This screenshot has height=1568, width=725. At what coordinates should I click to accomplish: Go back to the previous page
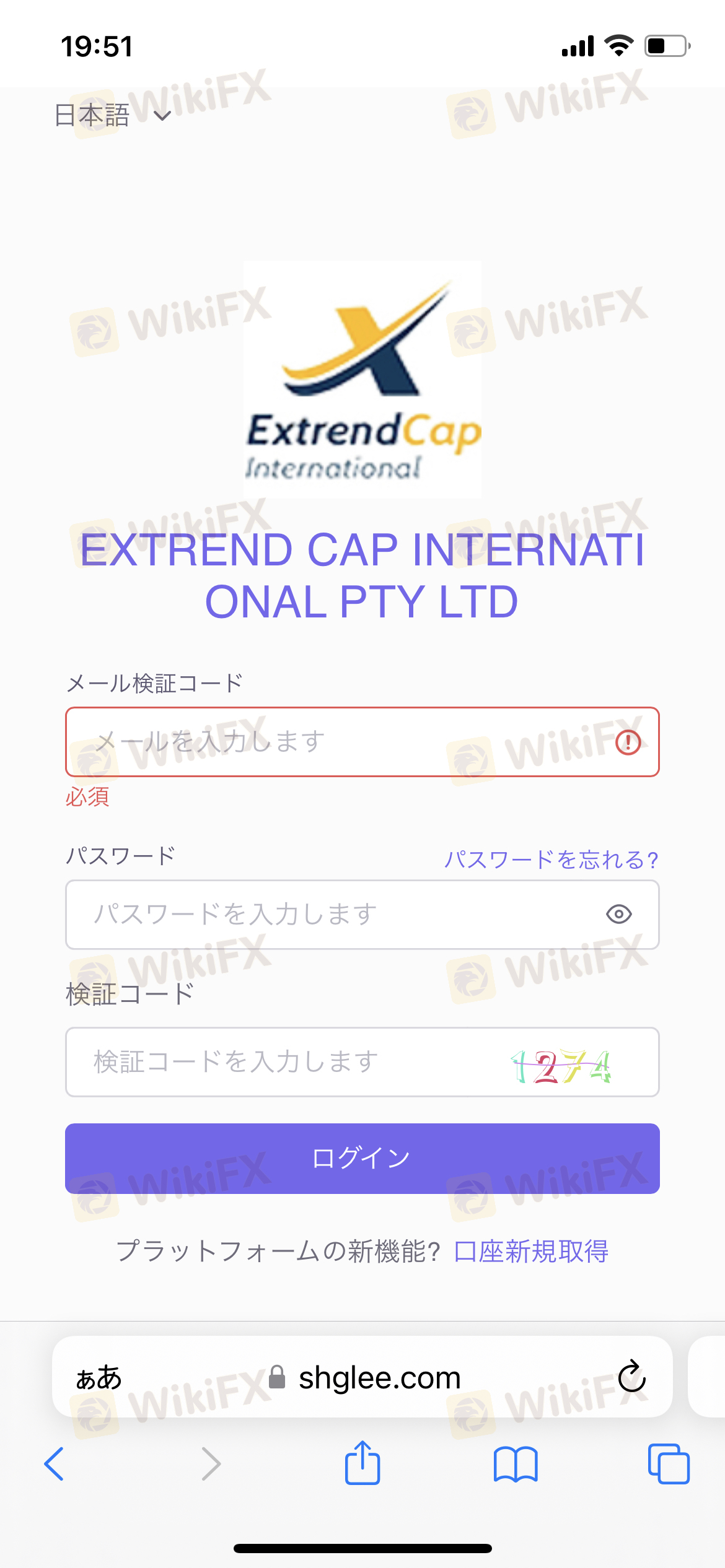pyautogui.click(x=55, y=1464)
